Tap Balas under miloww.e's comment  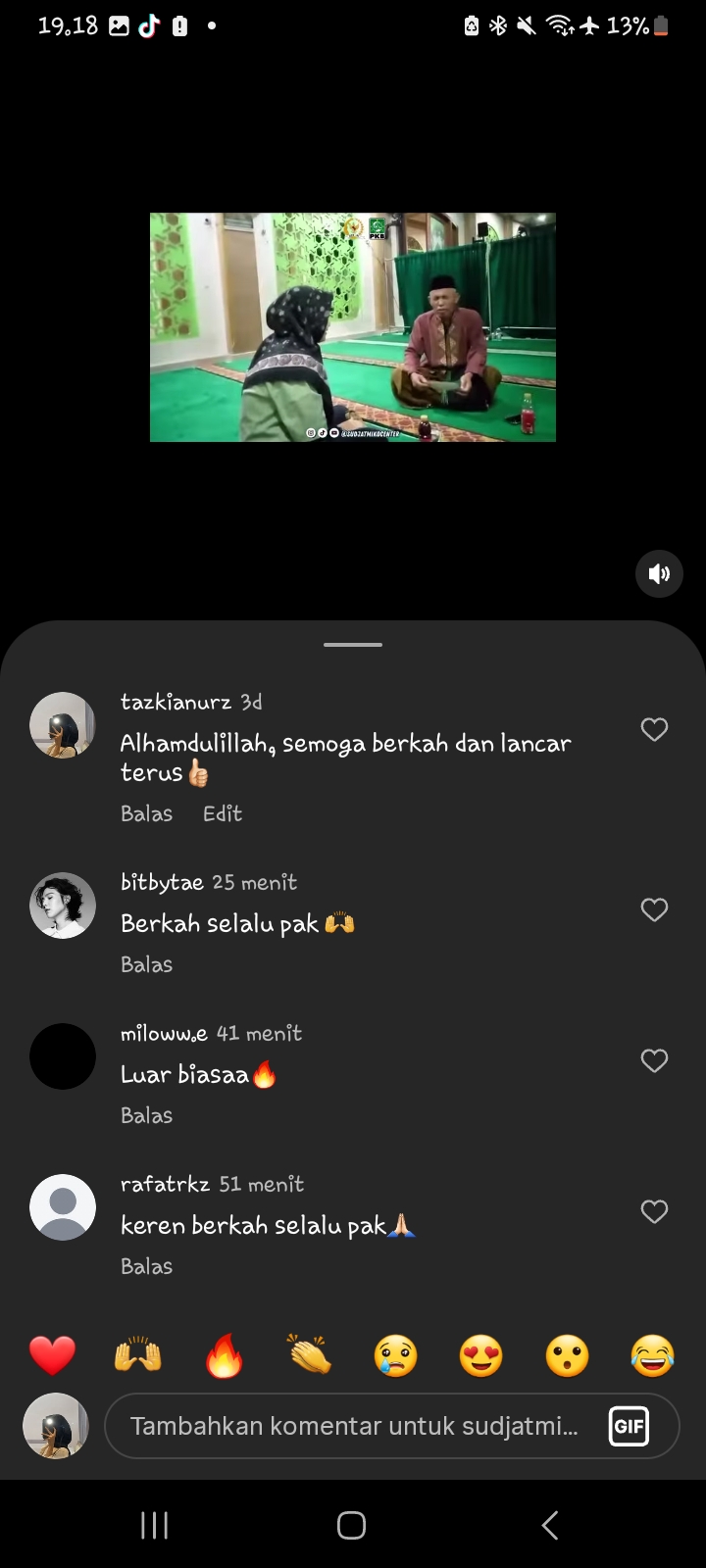[146, 1115]
